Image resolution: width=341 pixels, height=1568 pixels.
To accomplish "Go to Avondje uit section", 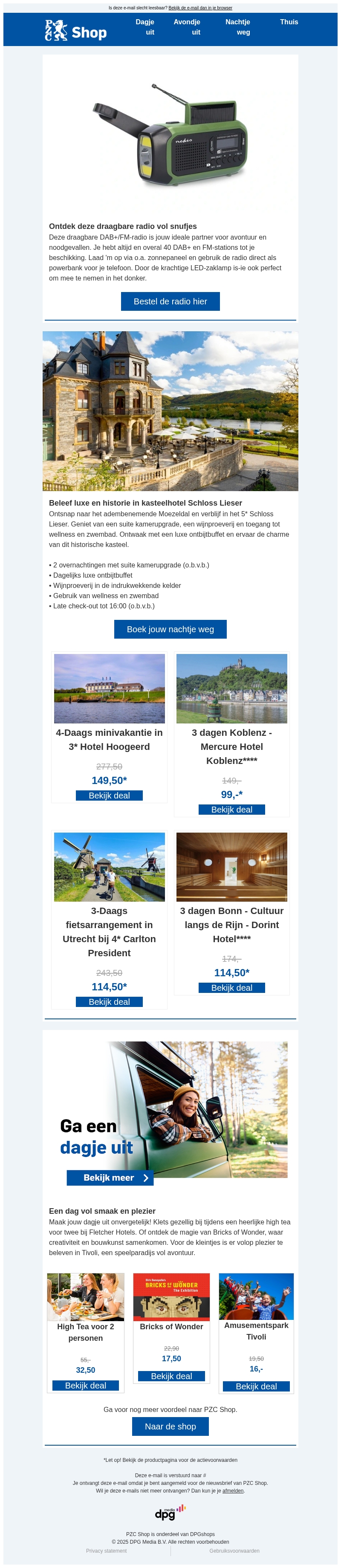I will 187,27.
